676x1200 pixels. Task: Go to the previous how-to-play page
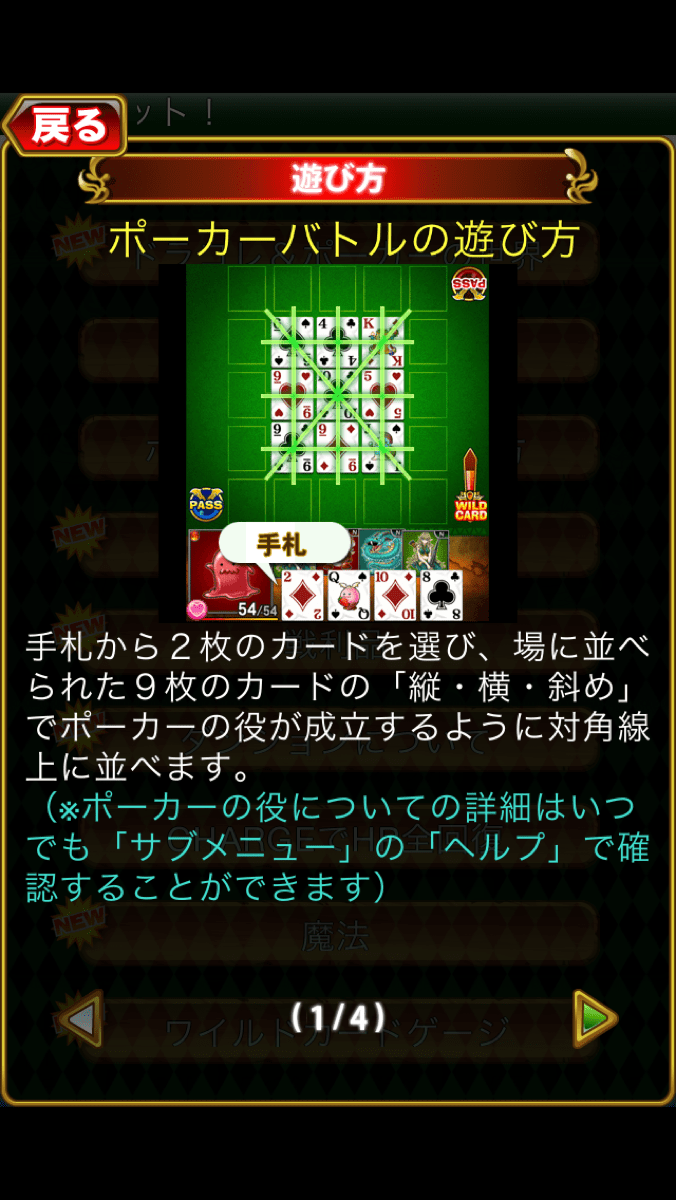[x=80, y=1018]
